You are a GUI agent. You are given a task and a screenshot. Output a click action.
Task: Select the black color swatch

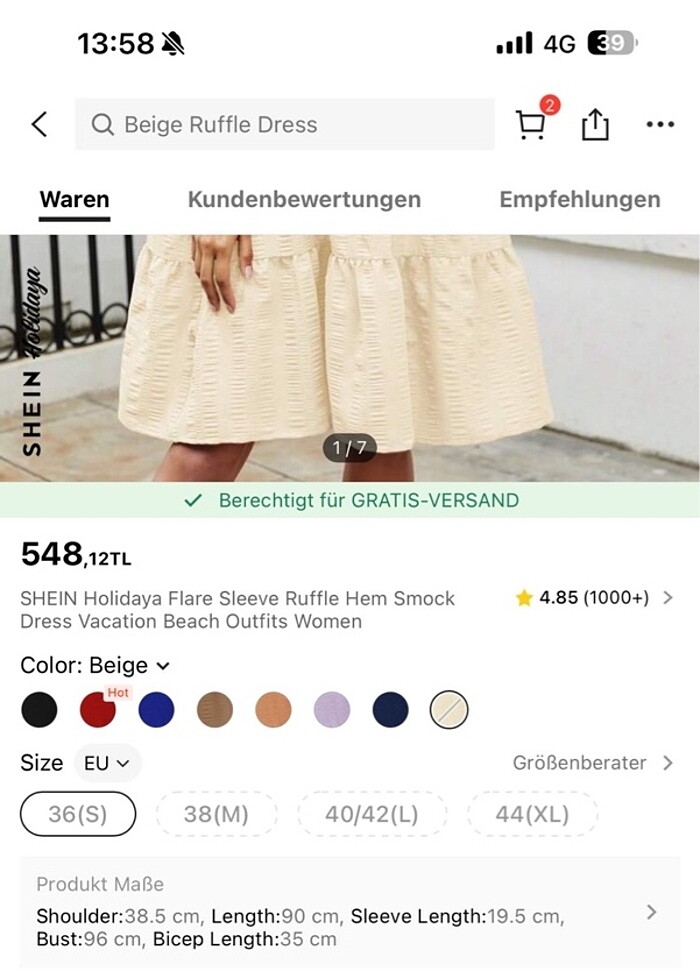(40, 710)
